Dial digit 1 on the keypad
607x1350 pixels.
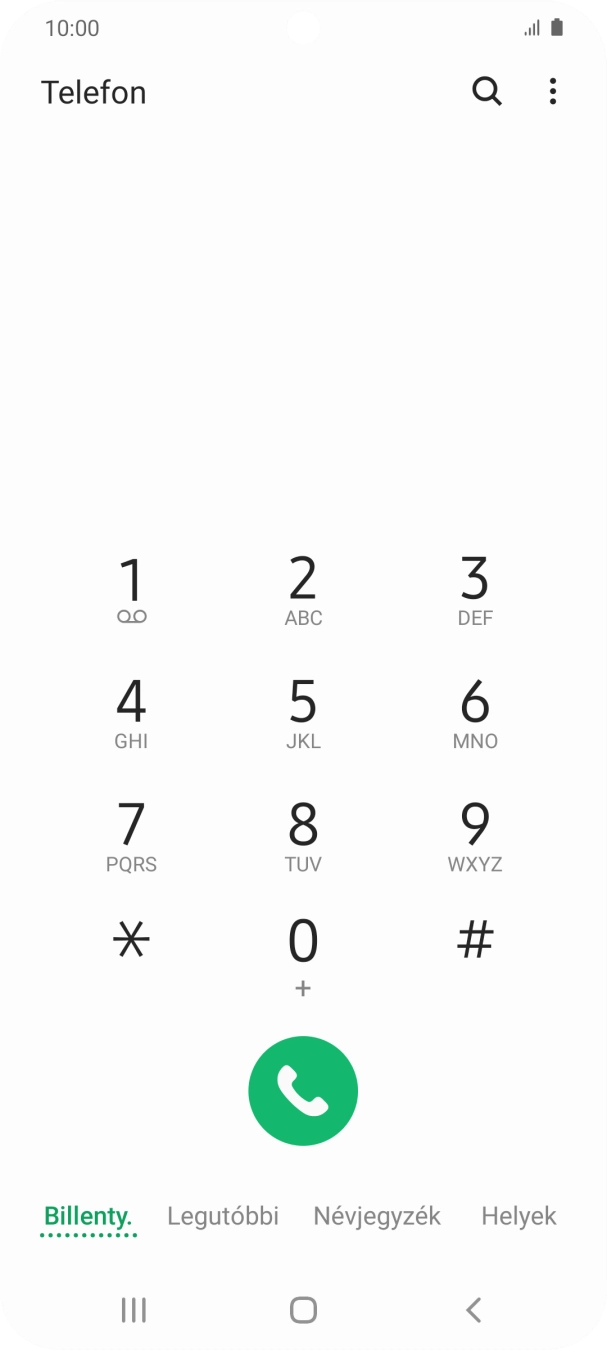[131, 590]
